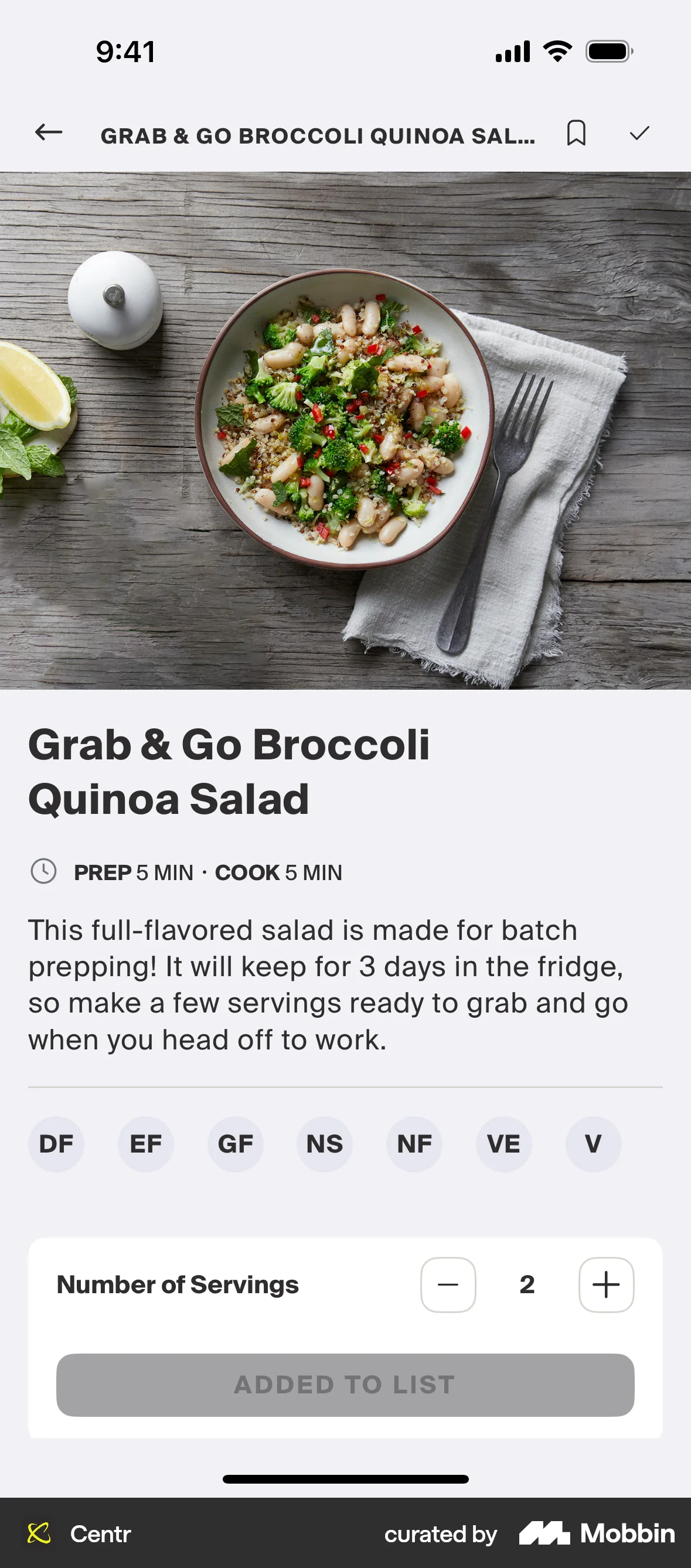The width and height of the screenshot is (691, 1568).
Task: Tap the clock icon beside prep time
Action: (x=43, y=872)
